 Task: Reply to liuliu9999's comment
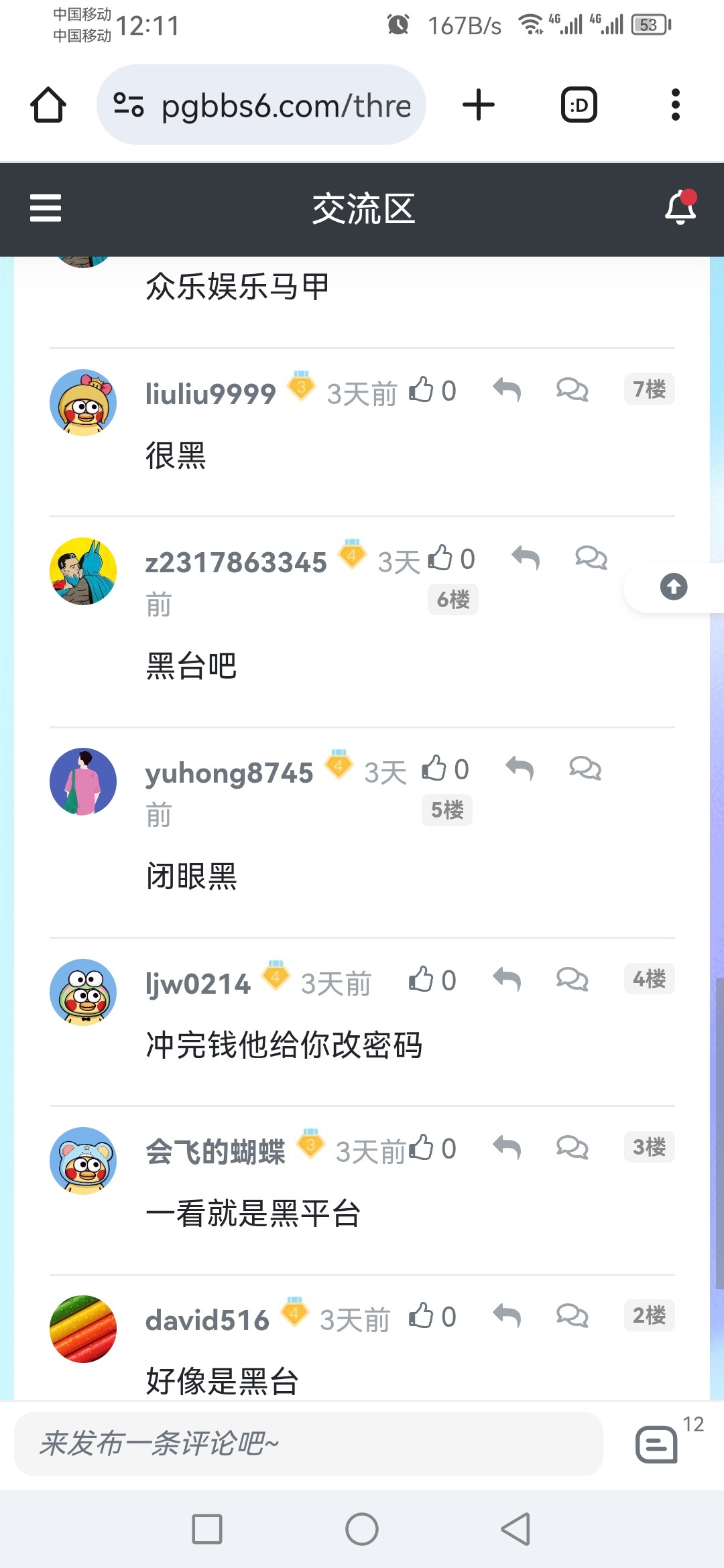[507, 390]
